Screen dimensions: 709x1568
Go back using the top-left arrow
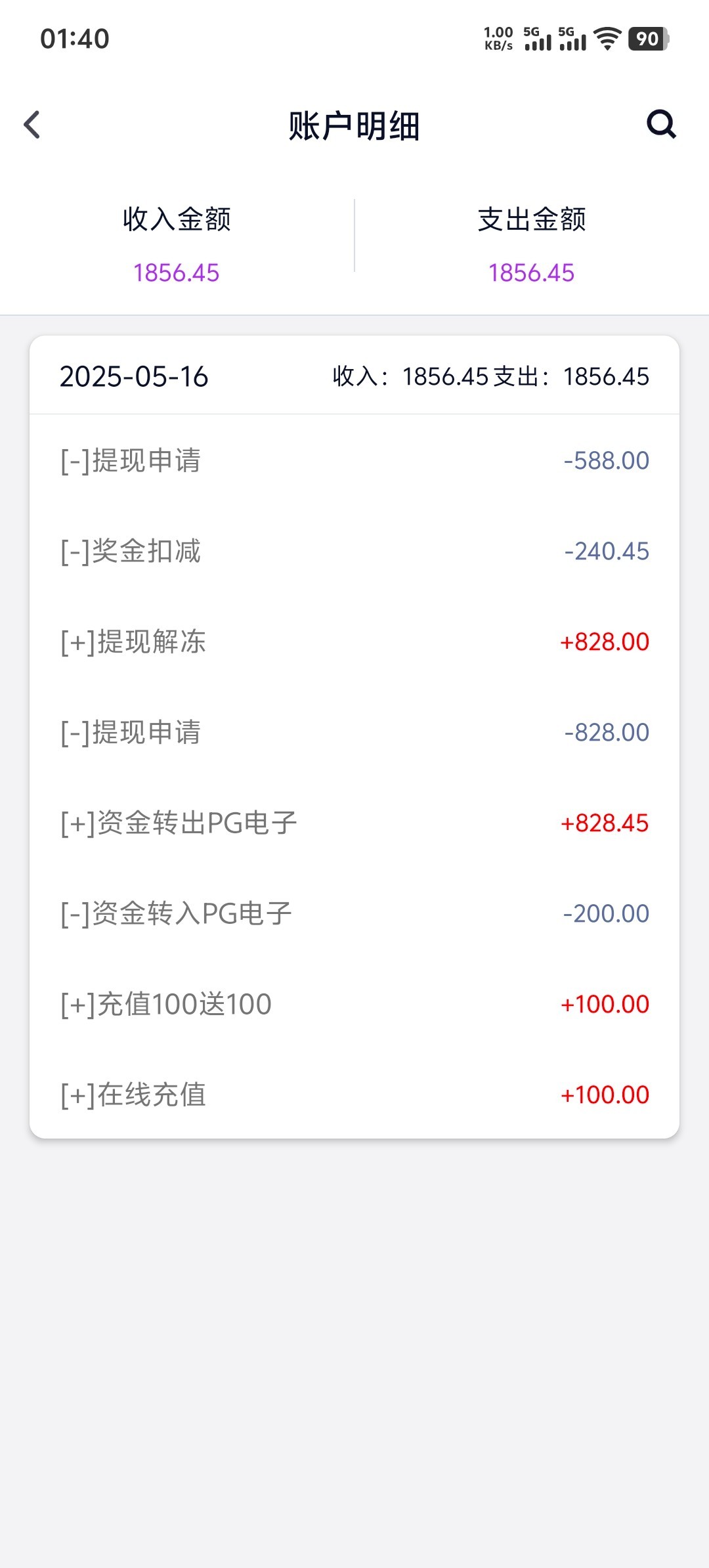[x=32, y=125]
